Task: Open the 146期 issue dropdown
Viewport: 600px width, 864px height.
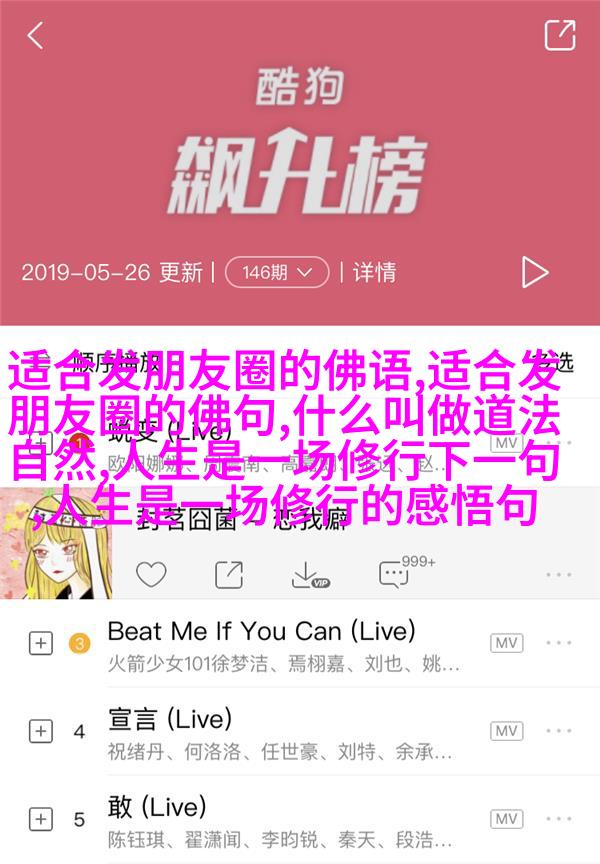Action: [x=277, y=271]
